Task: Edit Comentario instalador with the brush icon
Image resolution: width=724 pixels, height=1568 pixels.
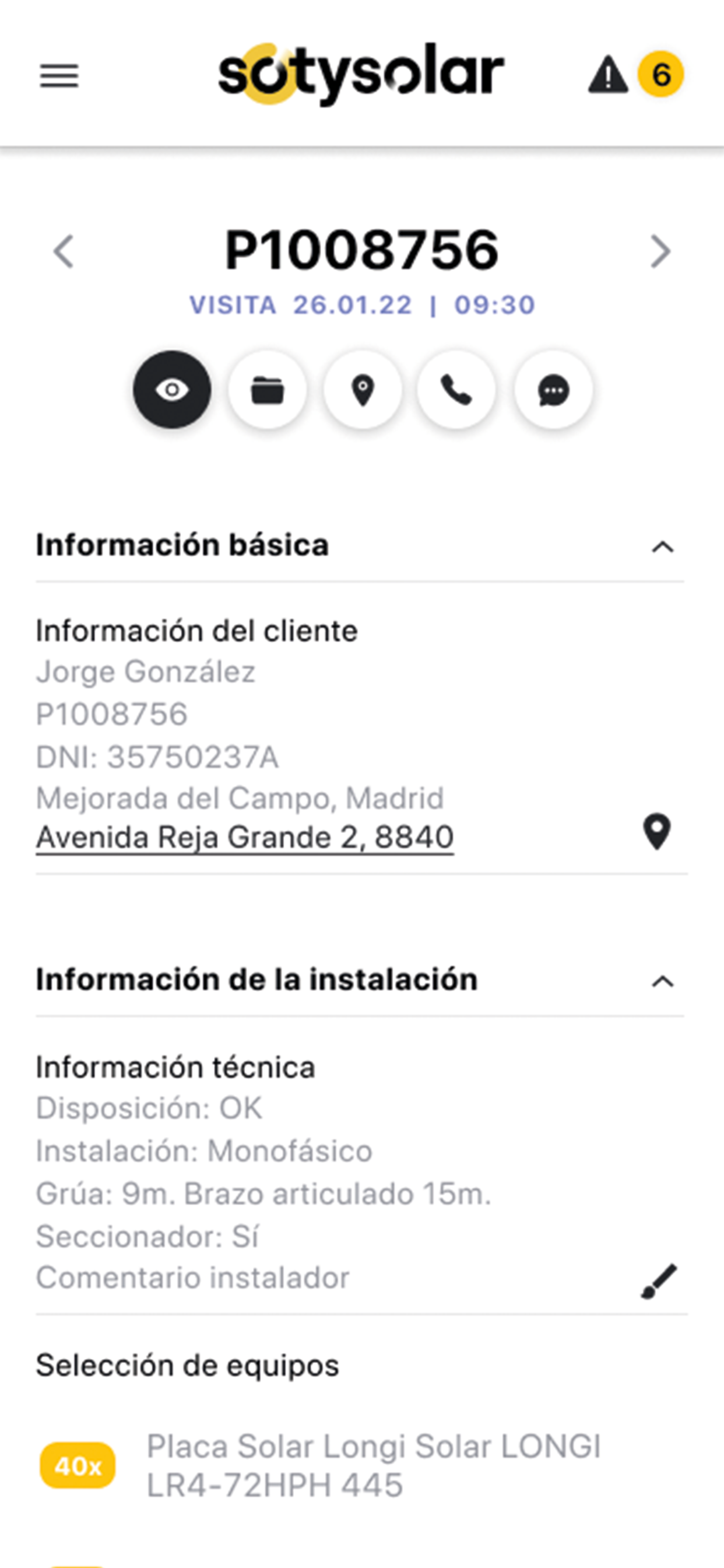Action: [x=659, y=1280]
